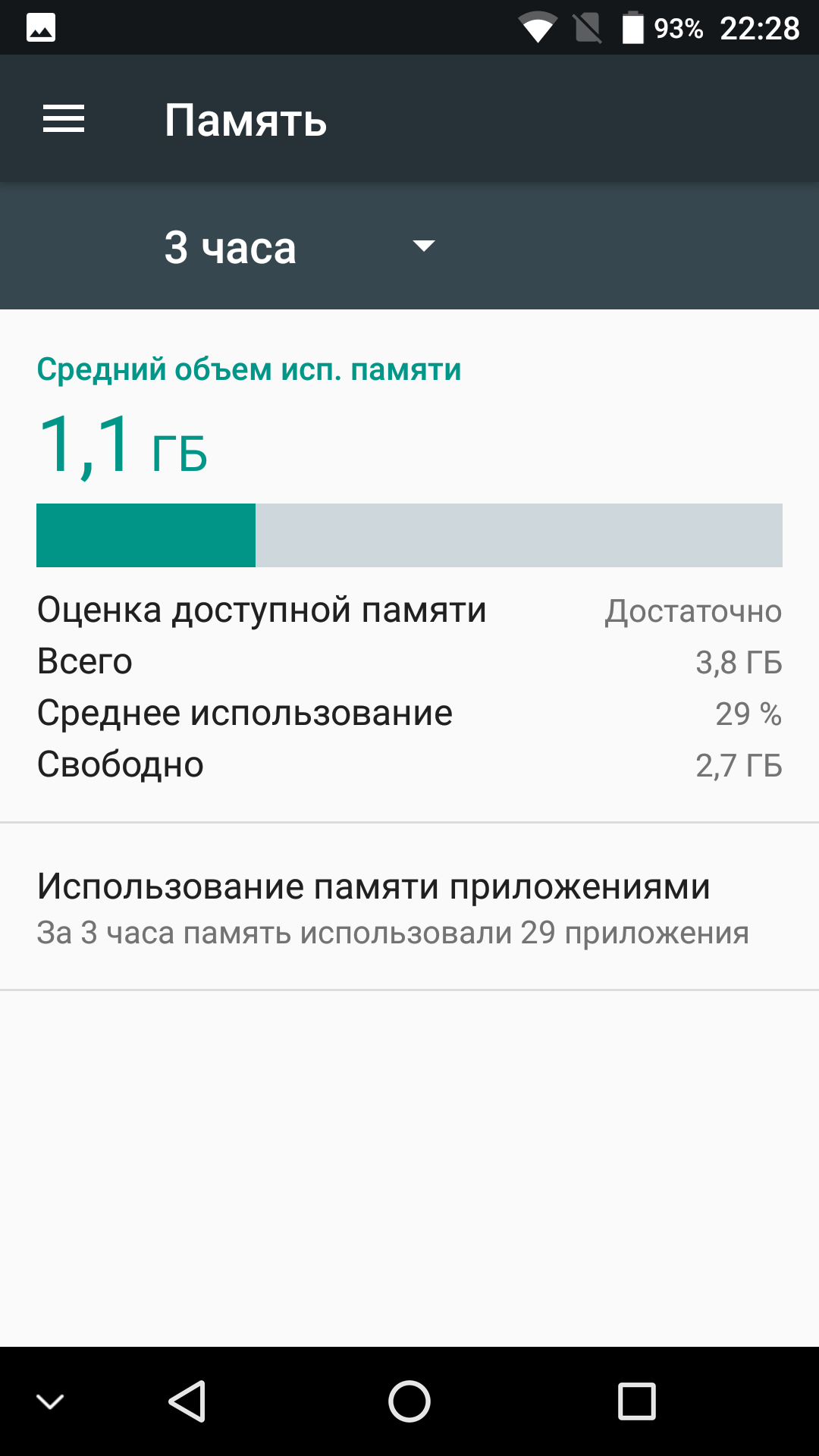Hide the navigation bar with the chevron
This screenshot has height=1456, width=819.
(x=50, y=1401)
